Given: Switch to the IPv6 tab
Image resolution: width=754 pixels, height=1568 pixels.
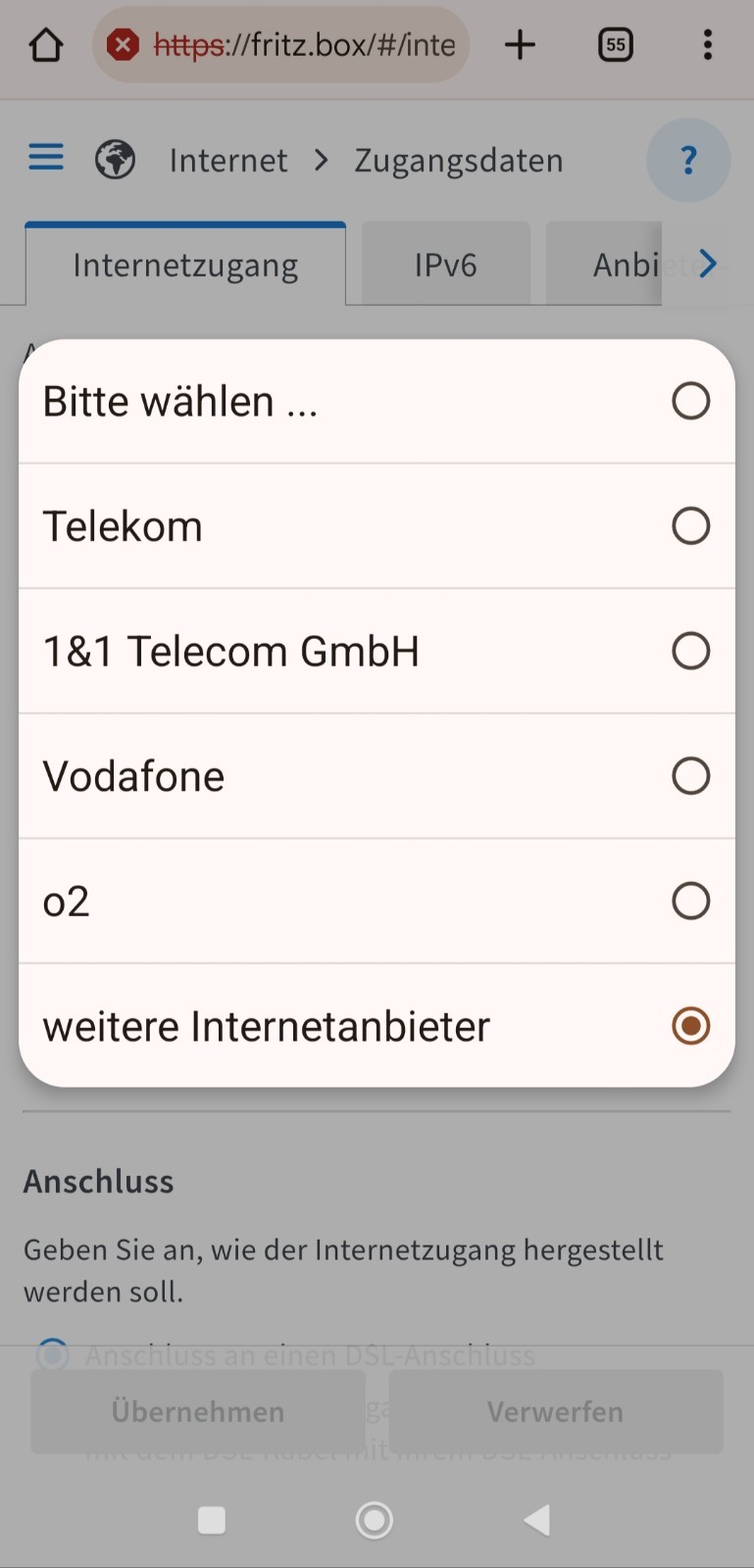Looking at the screenshot, I should coord(445,264).
